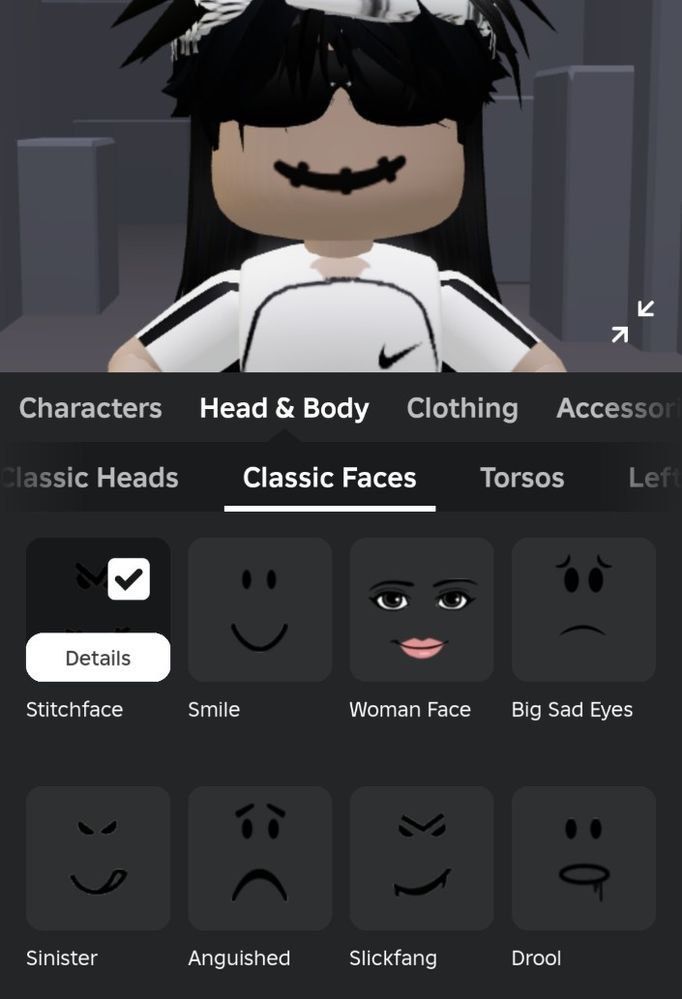682x999 pixels.
Task: Select the Head & Body tab
Action: click(x=284, y=408)
